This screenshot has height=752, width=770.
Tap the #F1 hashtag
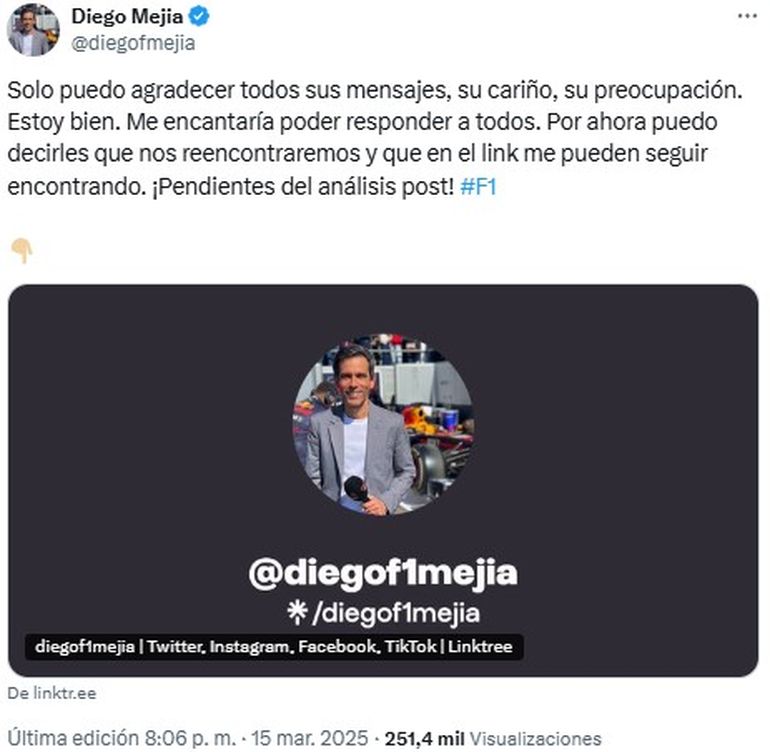(x=478, y=187)
